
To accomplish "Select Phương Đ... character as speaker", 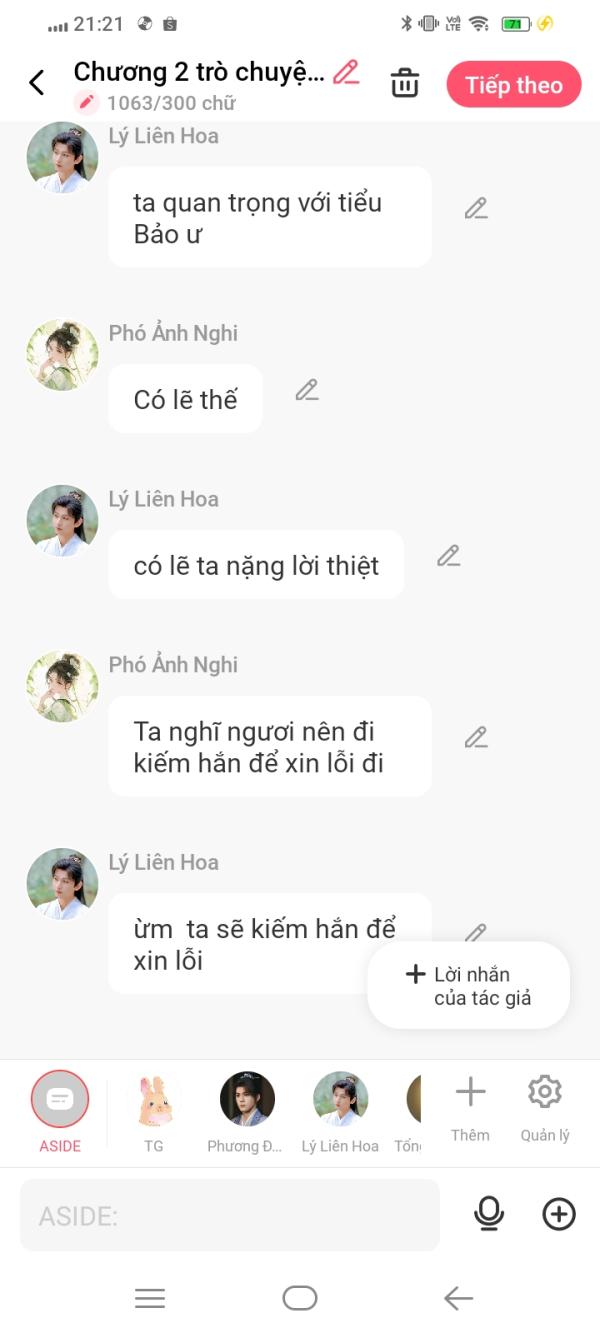I will (x=246, y=1108).
